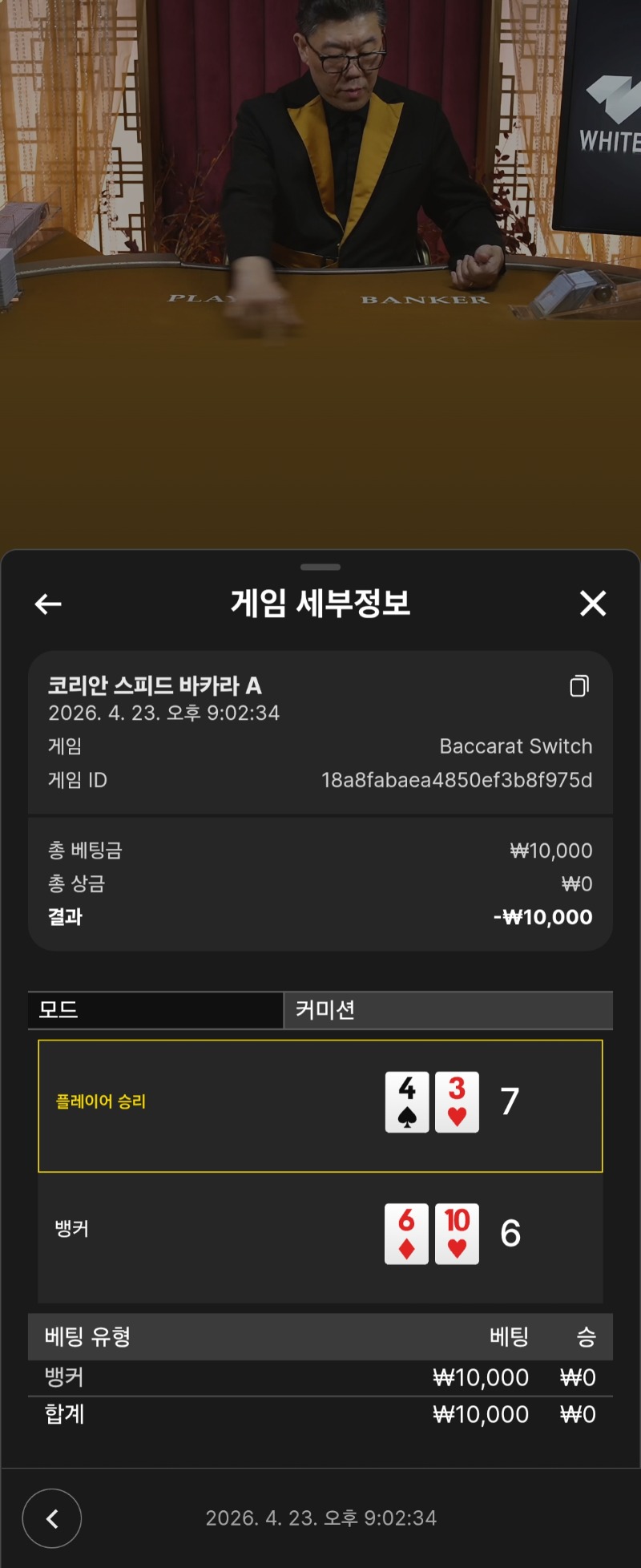Open the previous game record chevron
Screen dimensions: 641x1568
pos(52,1518)
